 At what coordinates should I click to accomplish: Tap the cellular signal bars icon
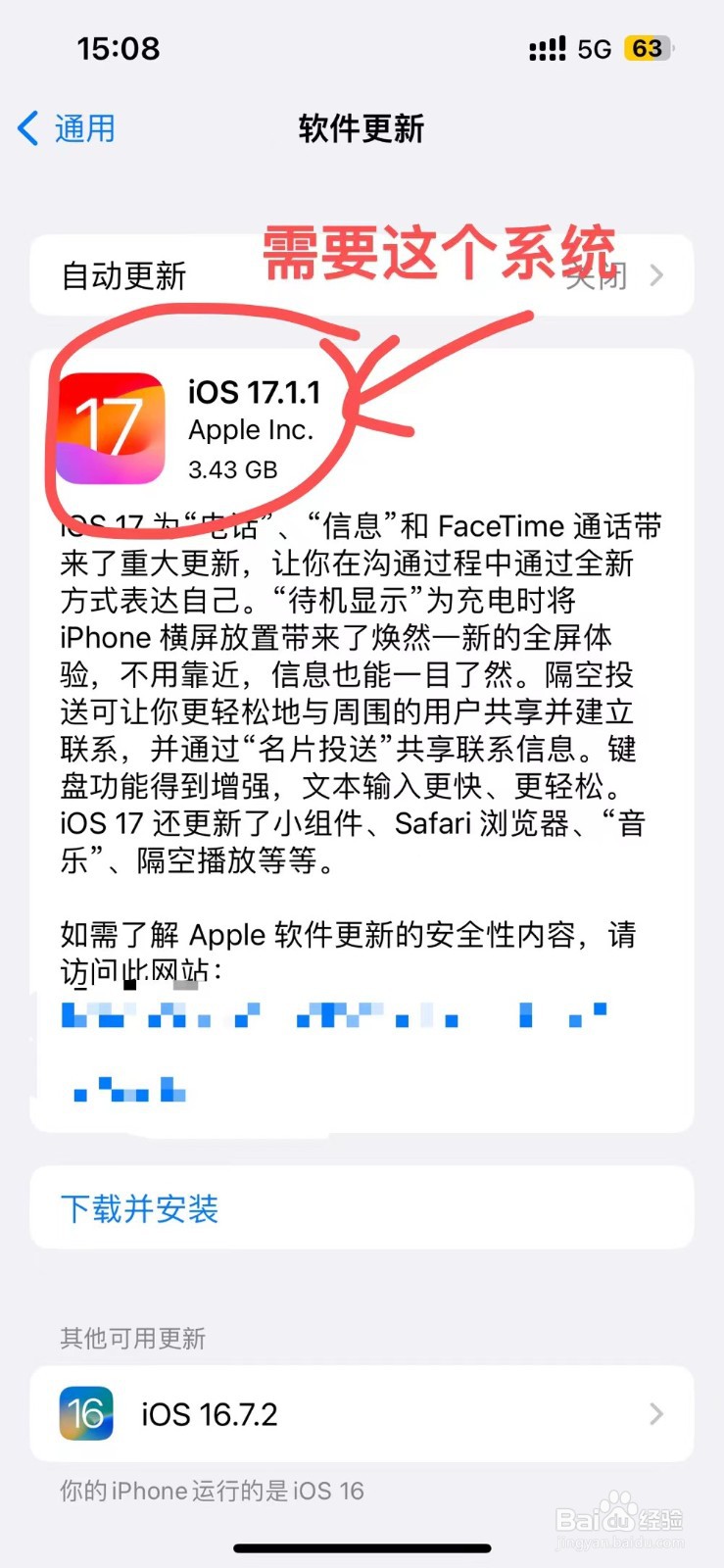(x=548, y=47)
